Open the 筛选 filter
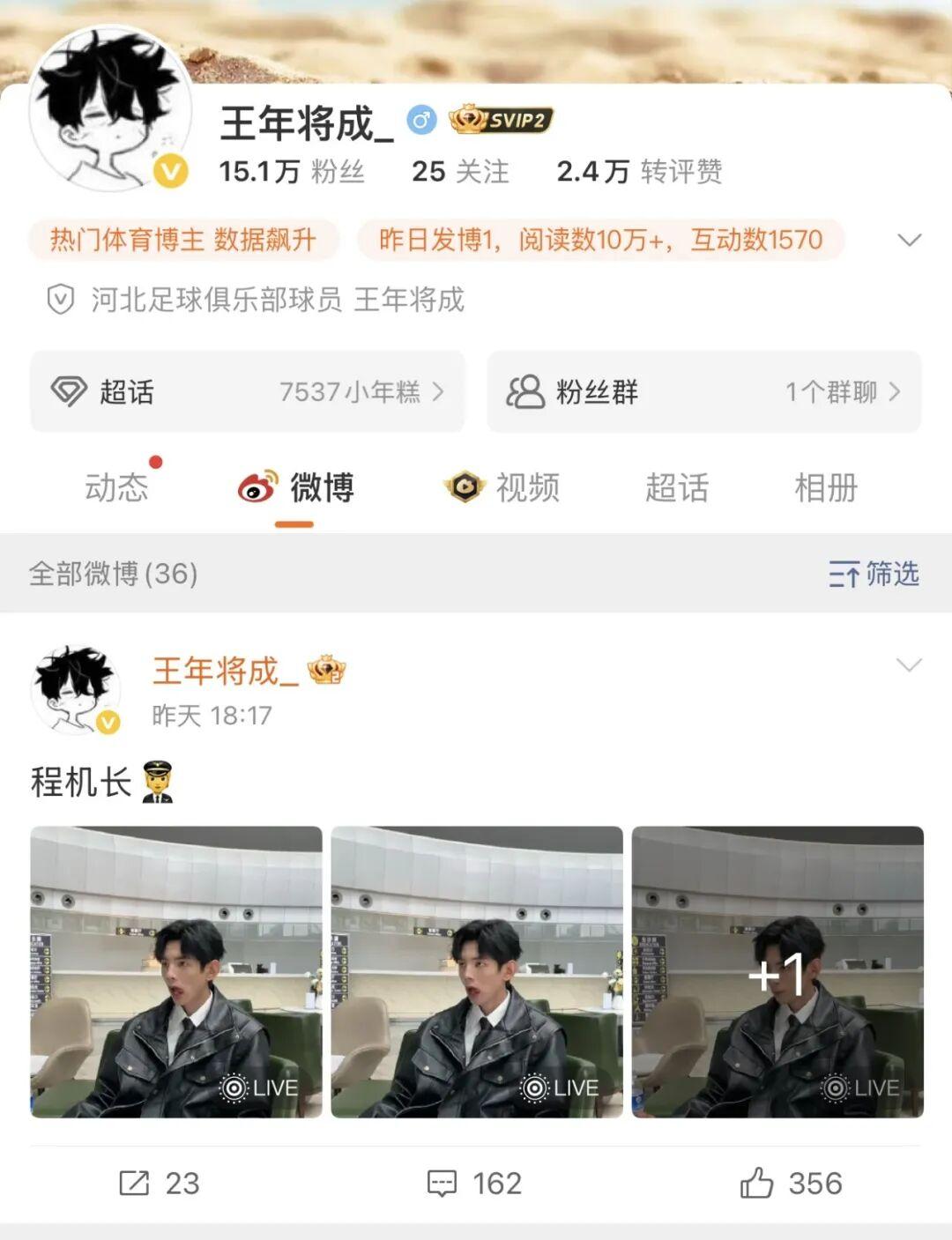 pos(874,574)
